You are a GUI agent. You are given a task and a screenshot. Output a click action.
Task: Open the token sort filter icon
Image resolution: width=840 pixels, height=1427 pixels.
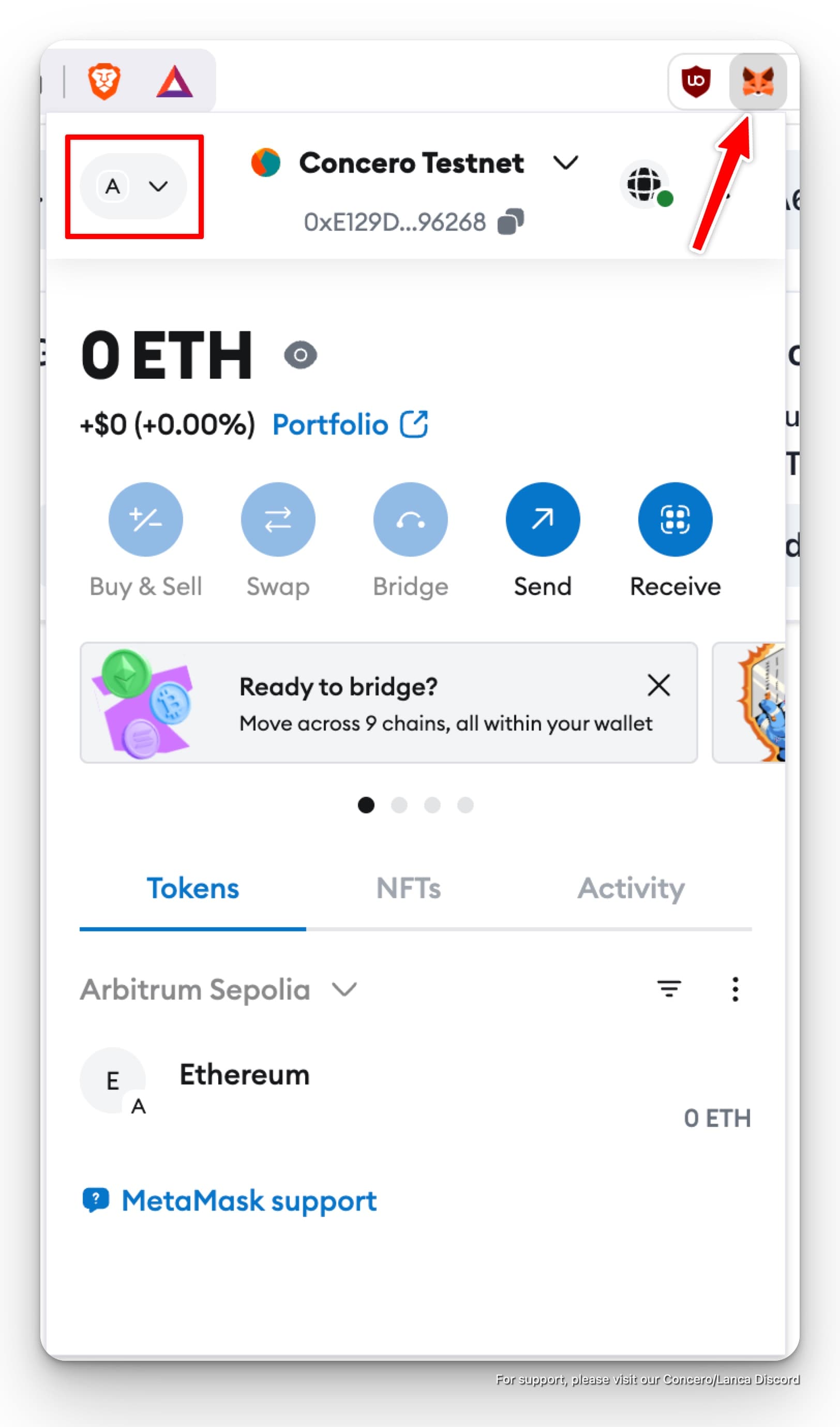click(x=668, y=989)
